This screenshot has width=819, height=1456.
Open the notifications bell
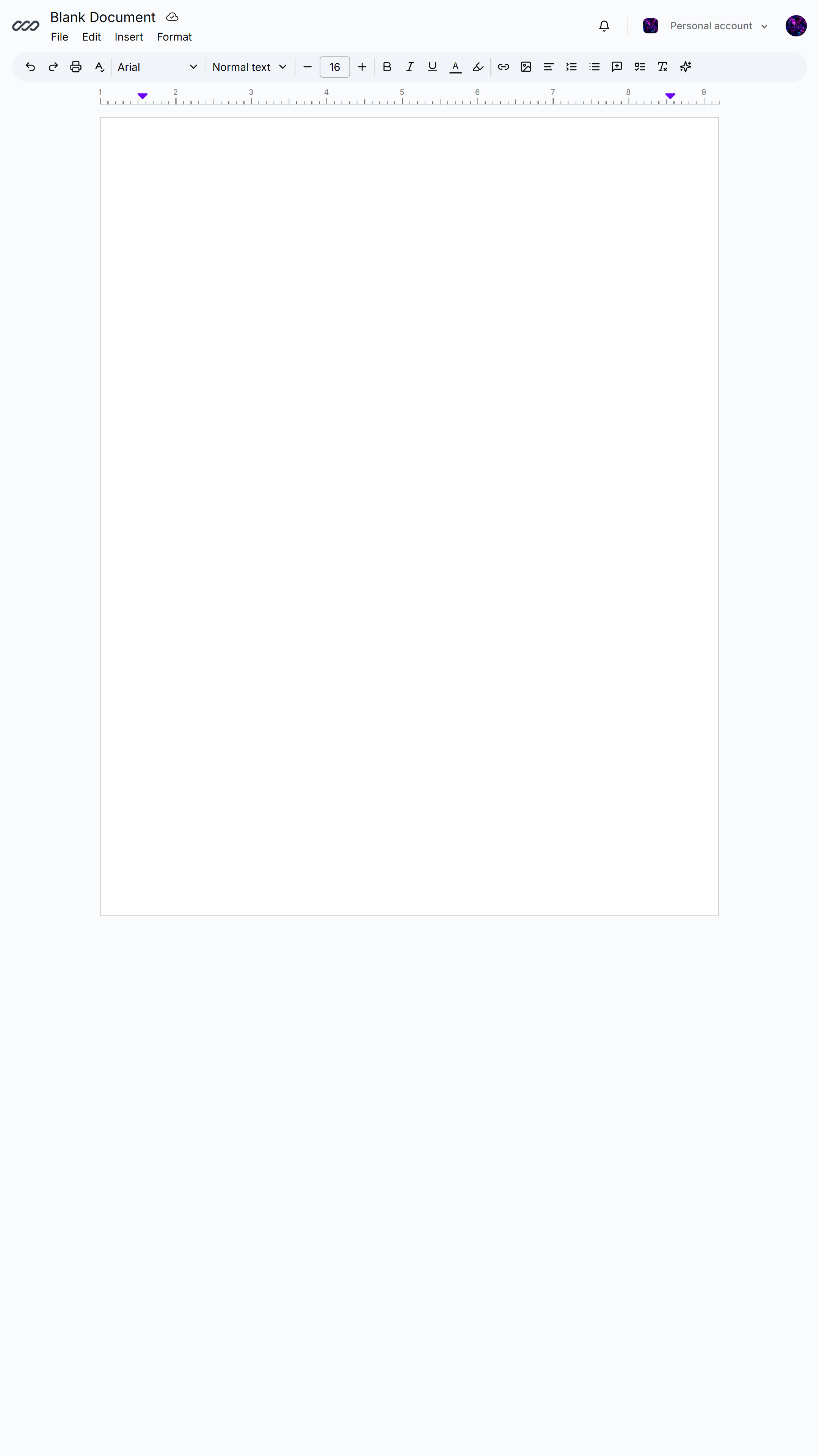(x=604, y=26)
